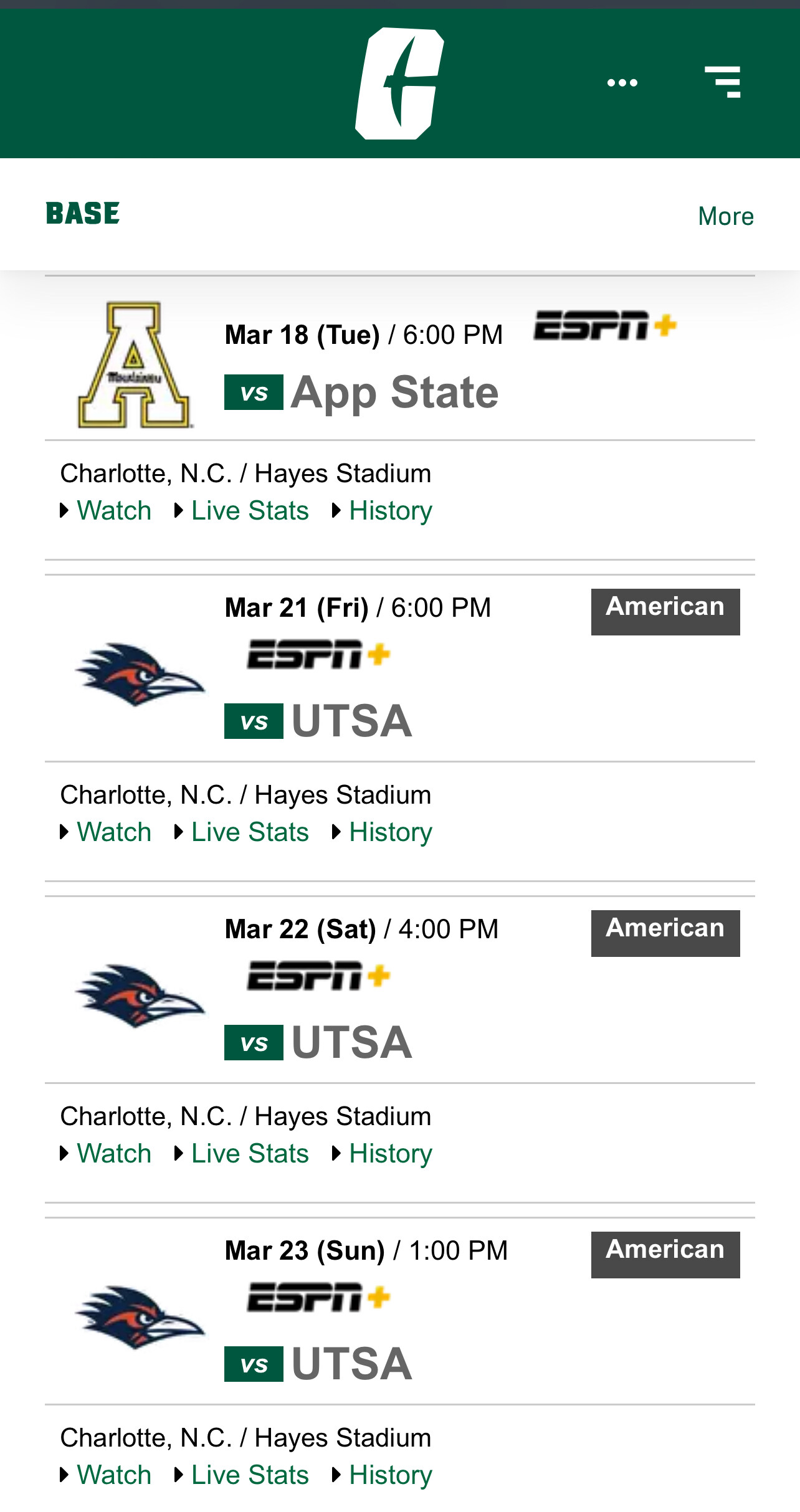
Task: View History for App State matchup
Action: click(391, 511)
